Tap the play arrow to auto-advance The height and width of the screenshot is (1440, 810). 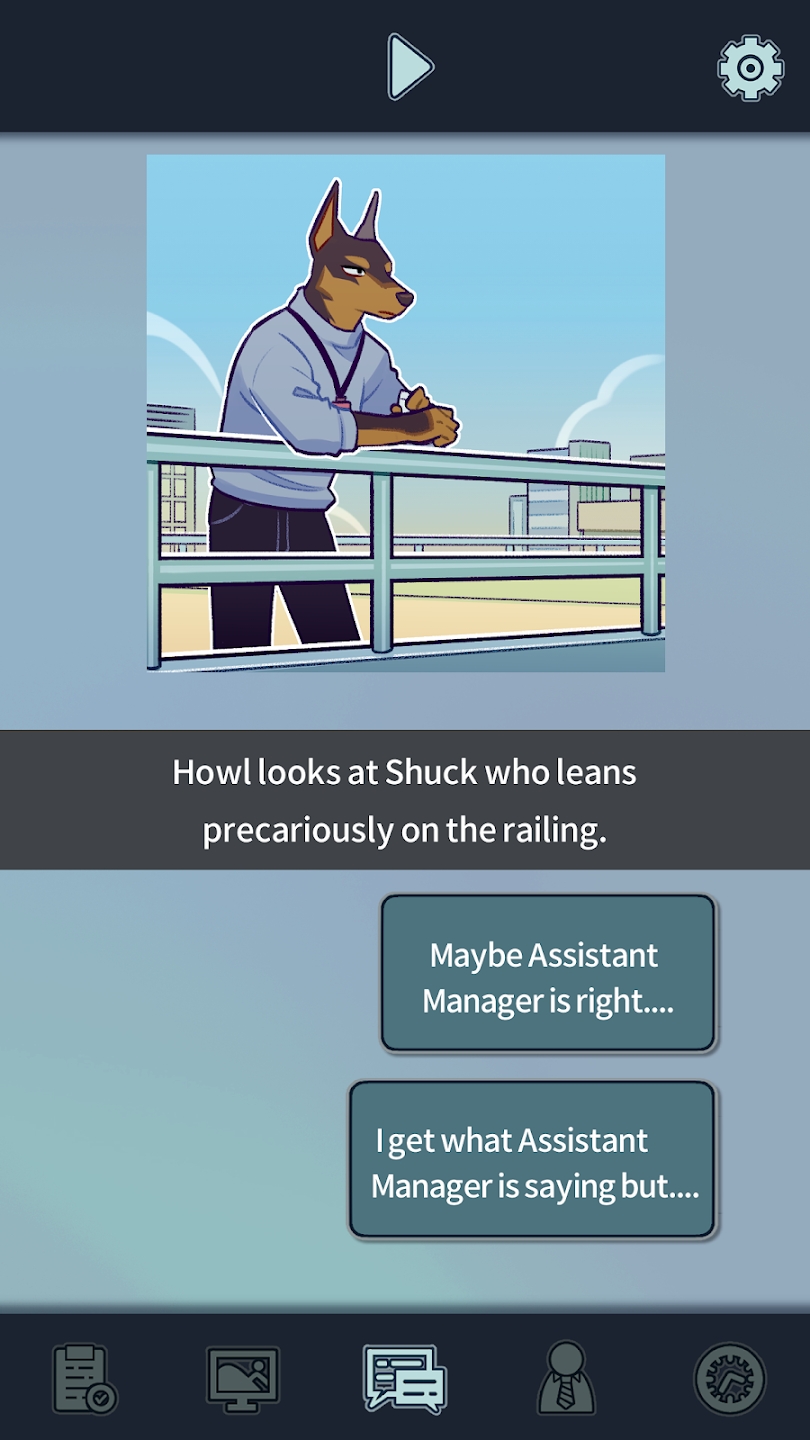point(409,66)
